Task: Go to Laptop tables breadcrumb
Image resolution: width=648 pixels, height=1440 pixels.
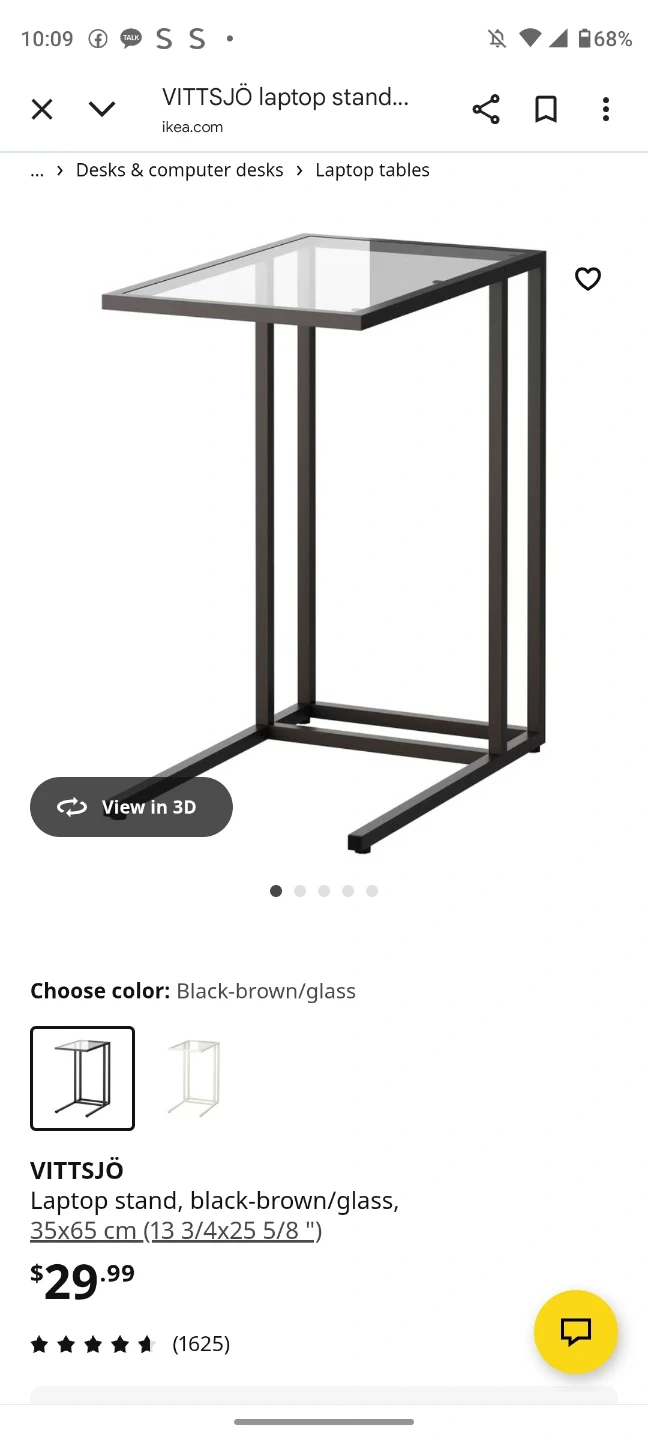Action: tap(372, 170)
